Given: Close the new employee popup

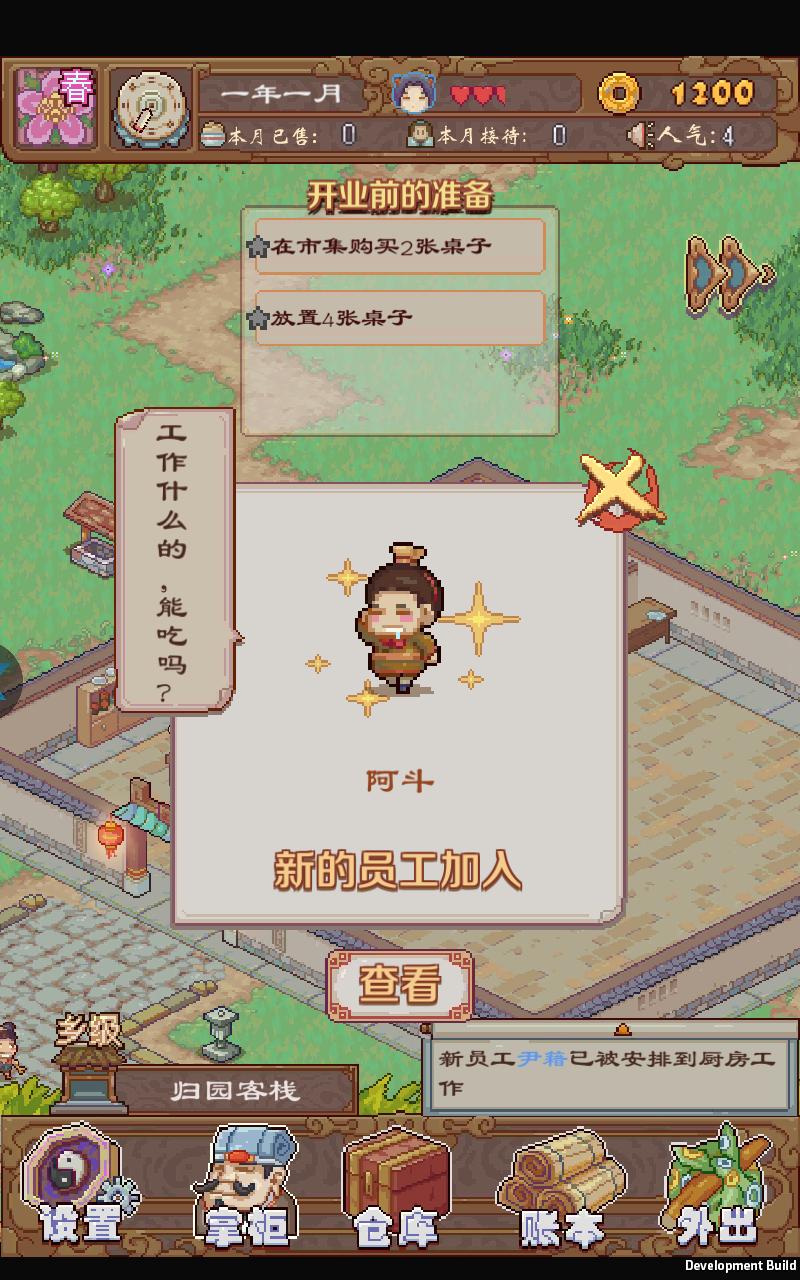Looking at the screenshot, I should pos(621,490).
